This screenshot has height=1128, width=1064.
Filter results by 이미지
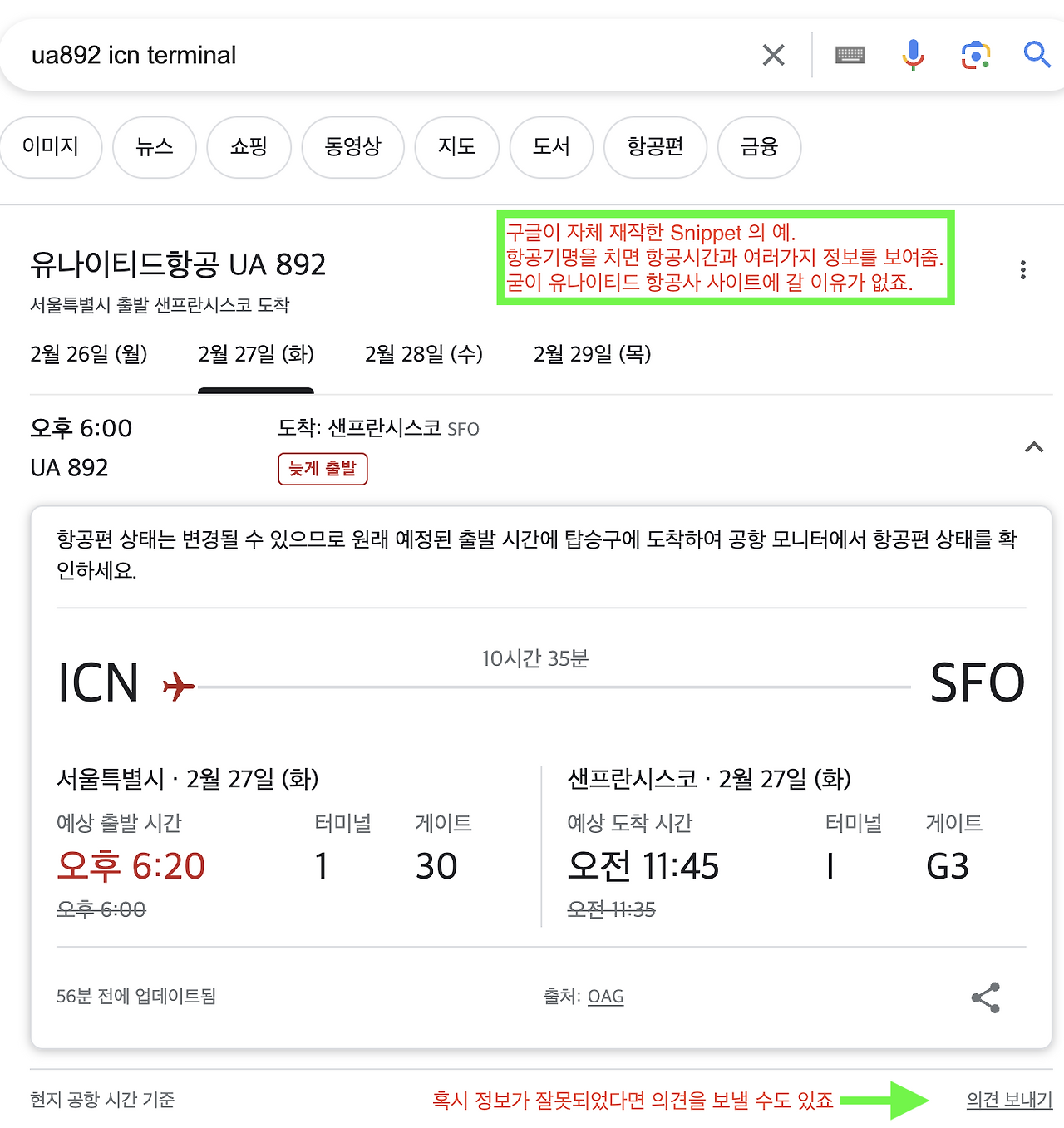(x=51, y=147)
